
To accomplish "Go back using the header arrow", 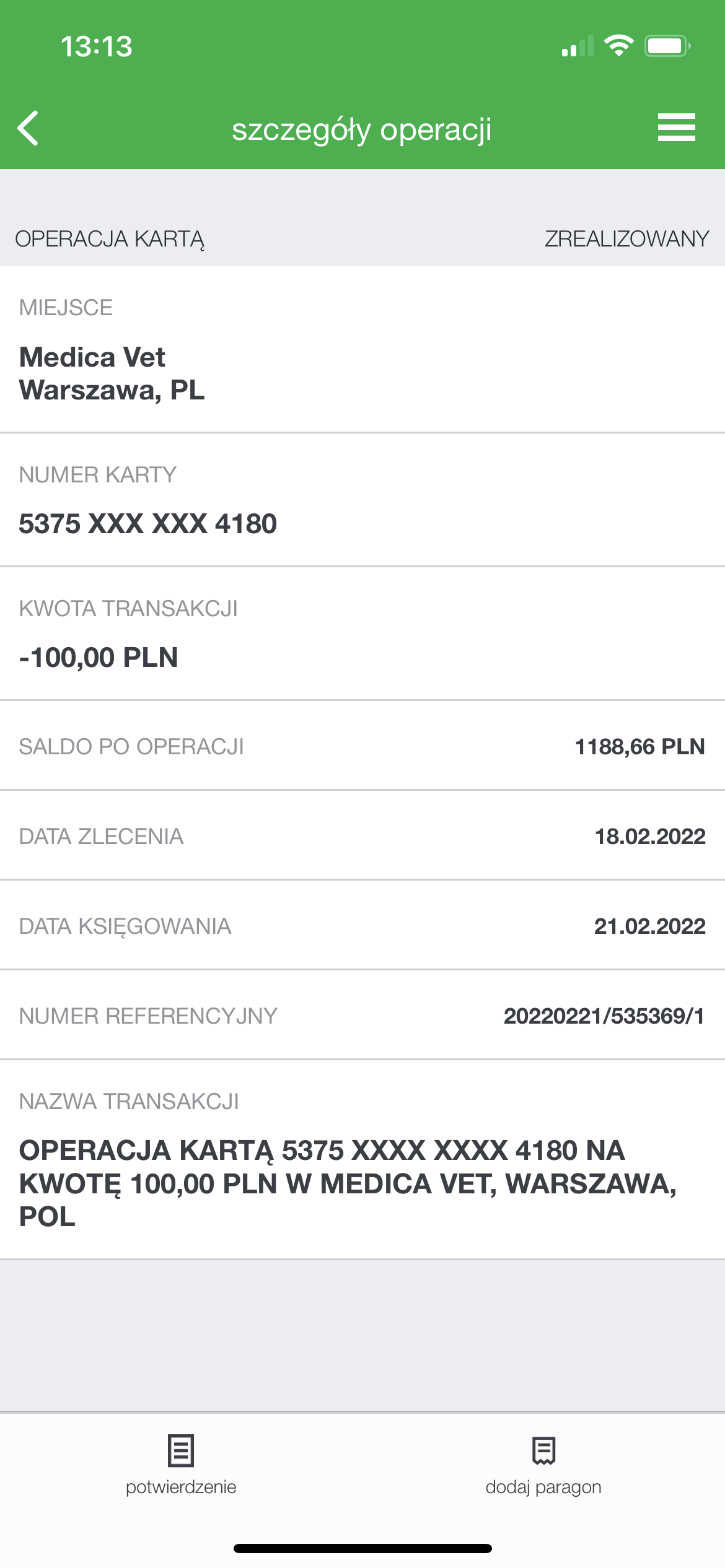I will coord(29,128).
